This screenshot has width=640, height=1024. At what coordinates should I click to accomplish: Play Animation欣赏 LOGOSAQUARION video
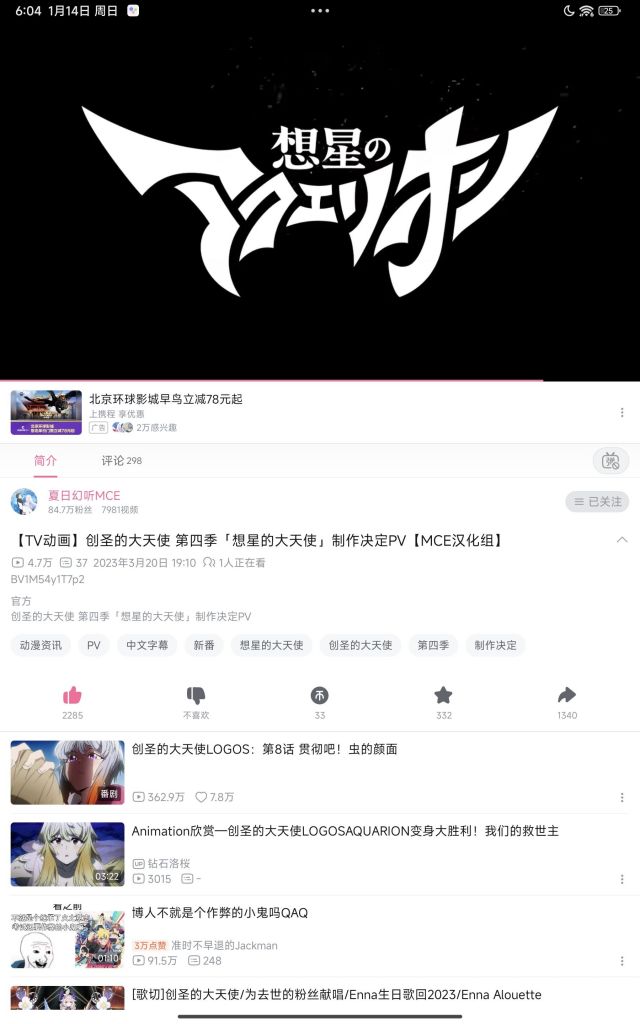point(345,831)
